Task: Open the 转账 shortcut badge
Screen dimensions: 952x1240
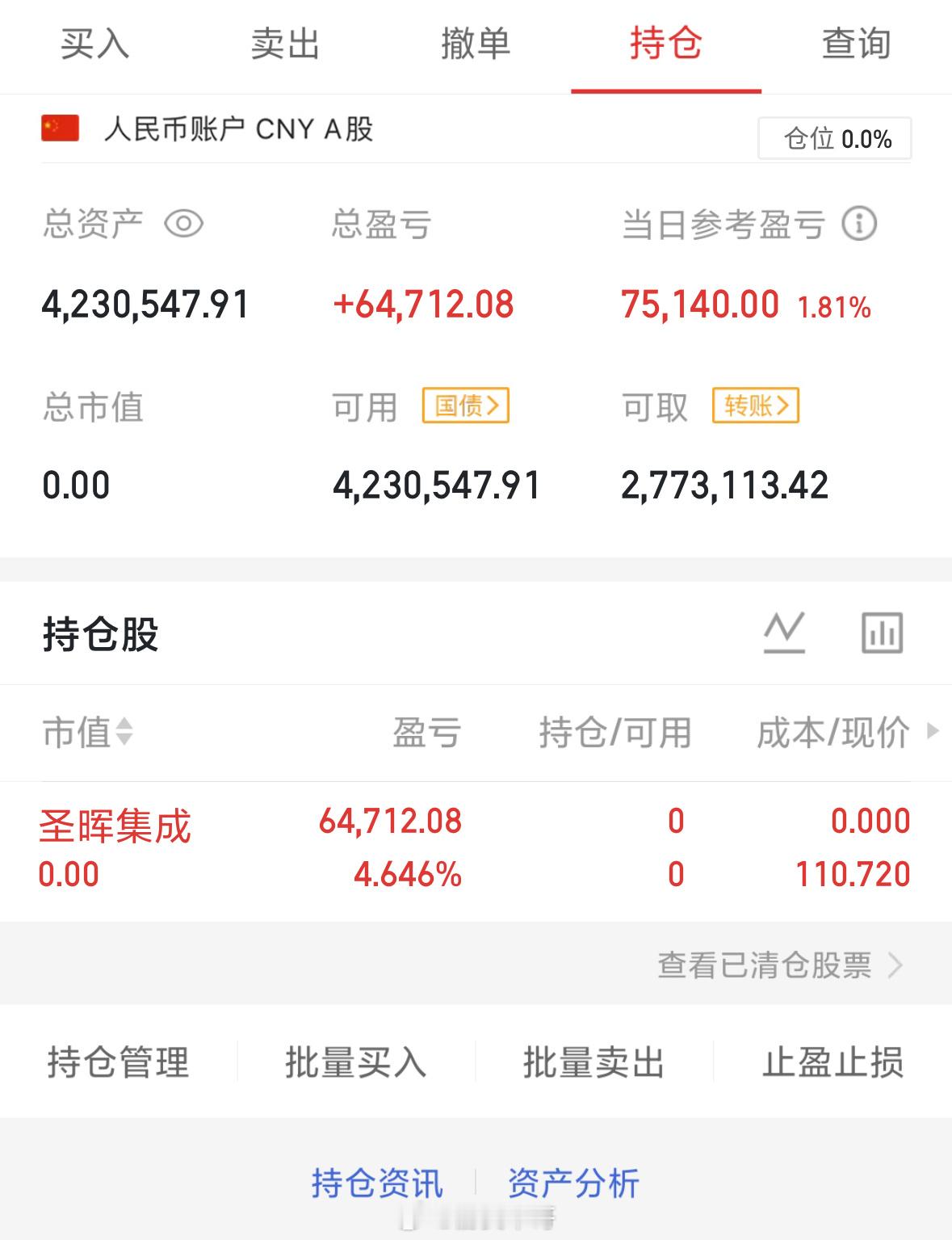Action: pos(755,408)
